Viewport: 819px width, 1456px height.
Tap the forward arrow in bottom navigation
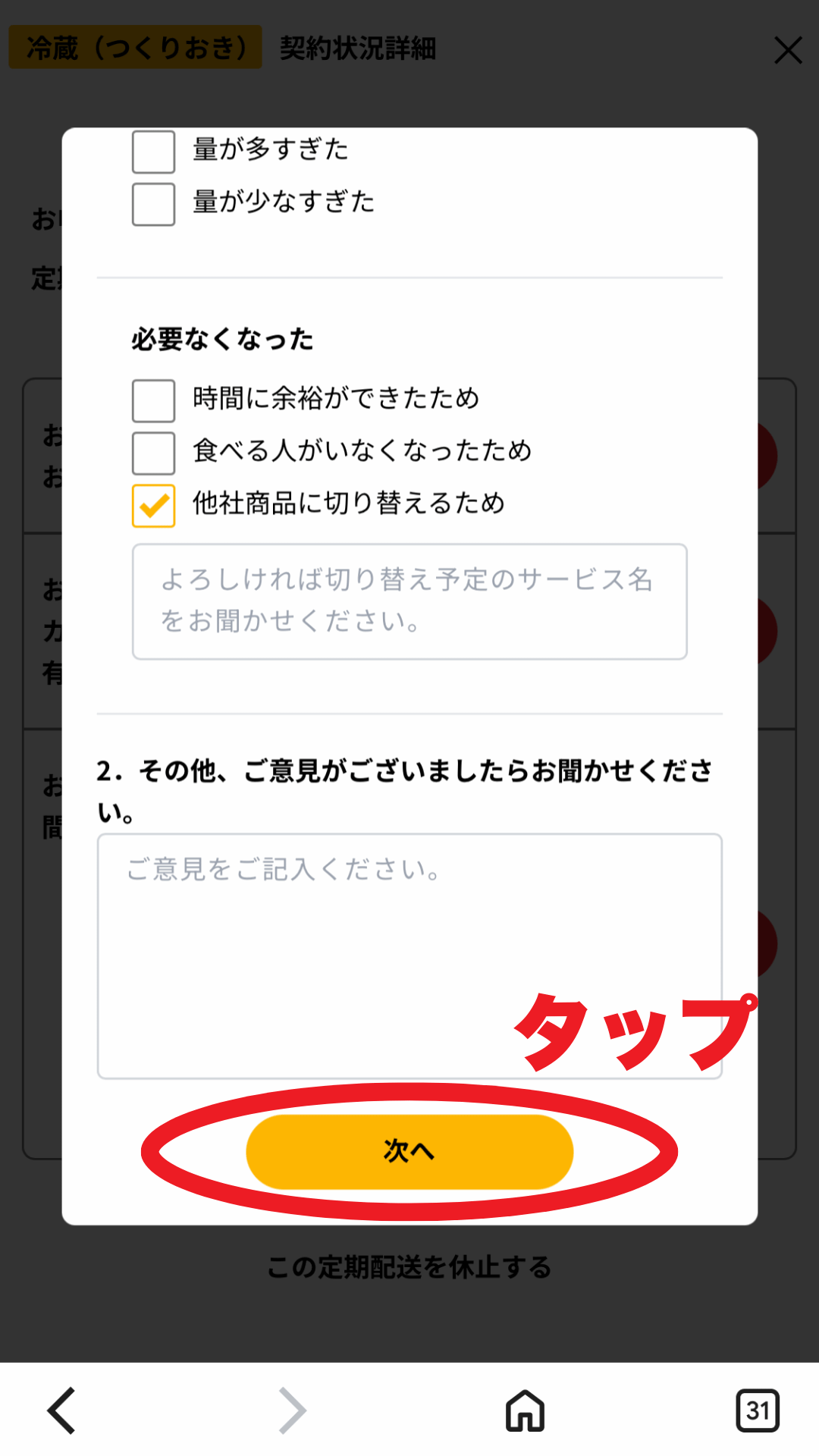pos(294,1410)
